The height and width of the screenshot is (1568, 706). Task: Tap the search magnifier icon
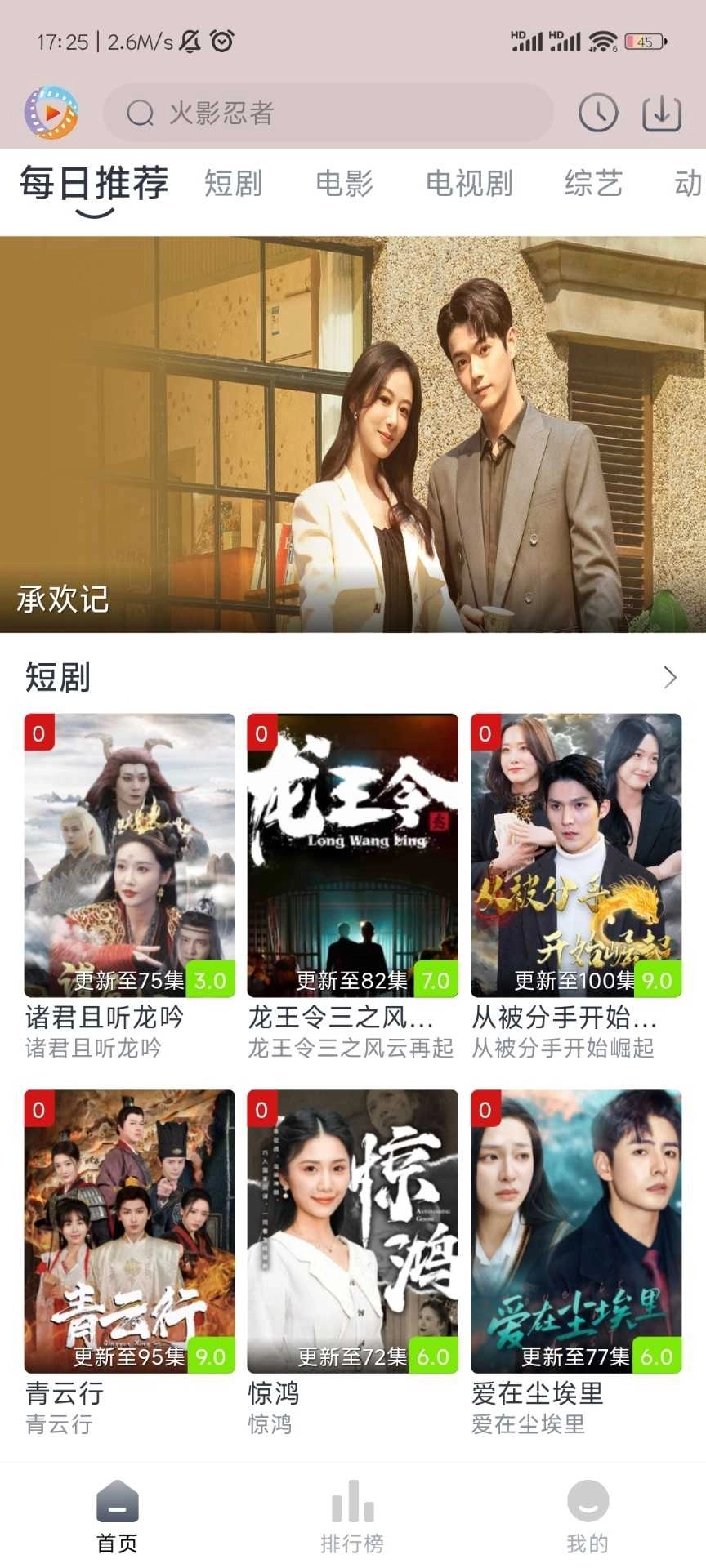point(138,112)
